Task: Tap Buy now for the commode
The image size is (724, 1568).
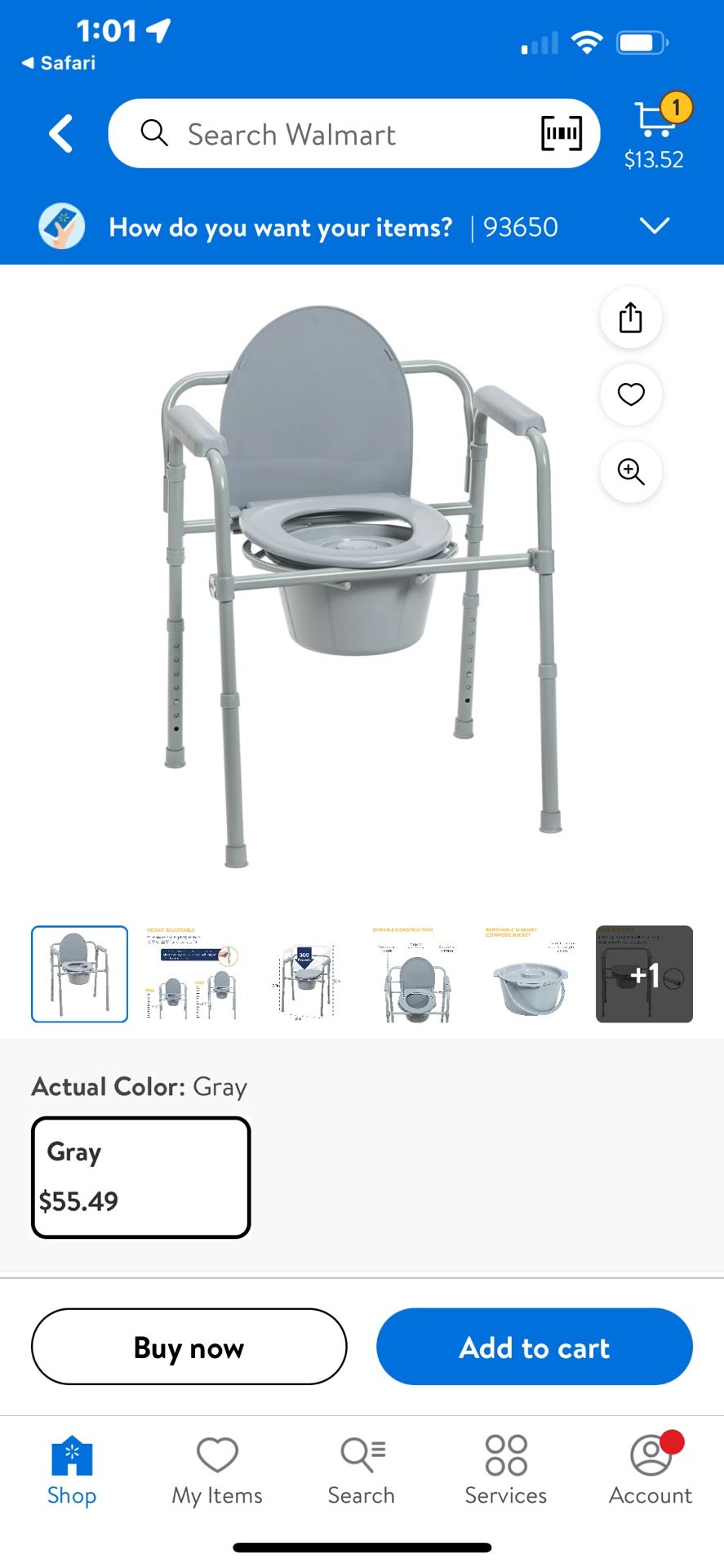Action: click(189, 1347)
